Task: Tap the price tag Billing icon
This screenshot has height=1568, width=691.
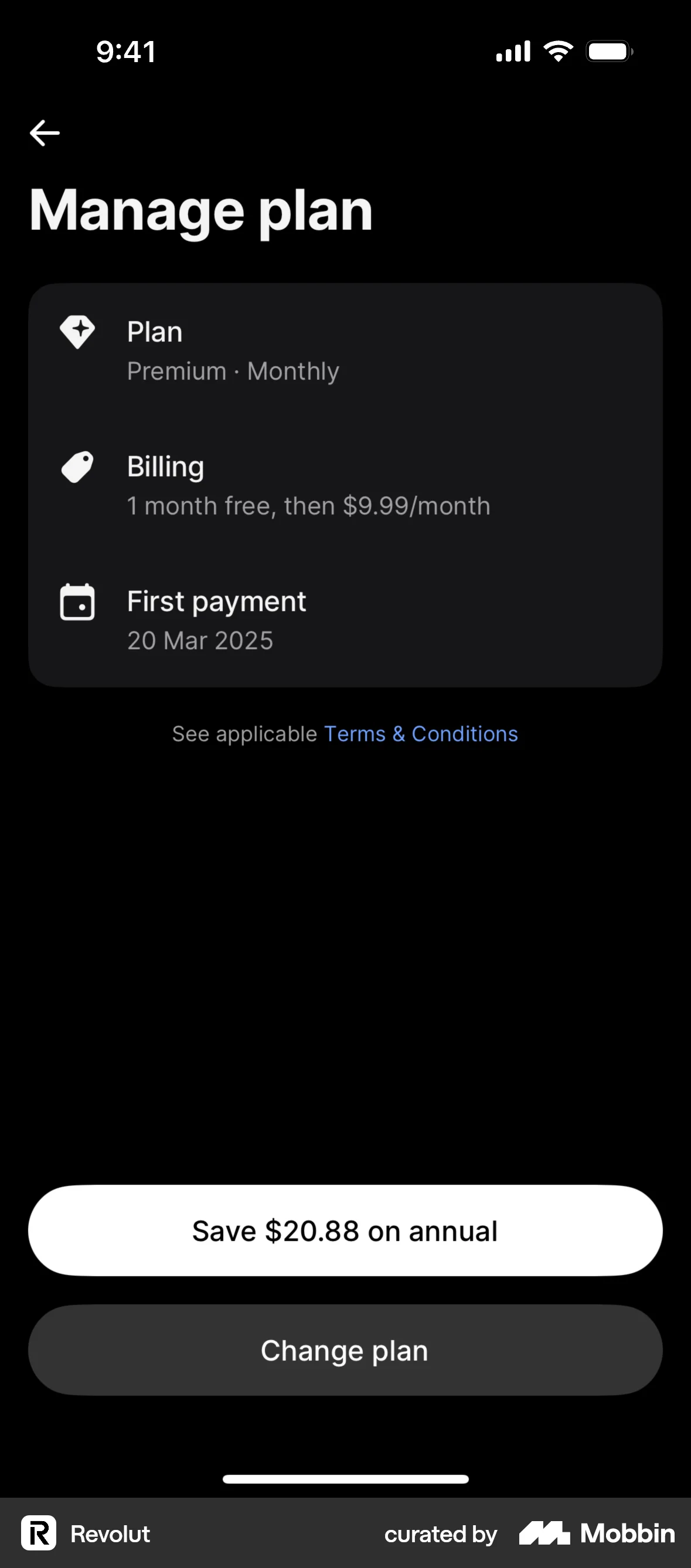Action: pos(77,466)
